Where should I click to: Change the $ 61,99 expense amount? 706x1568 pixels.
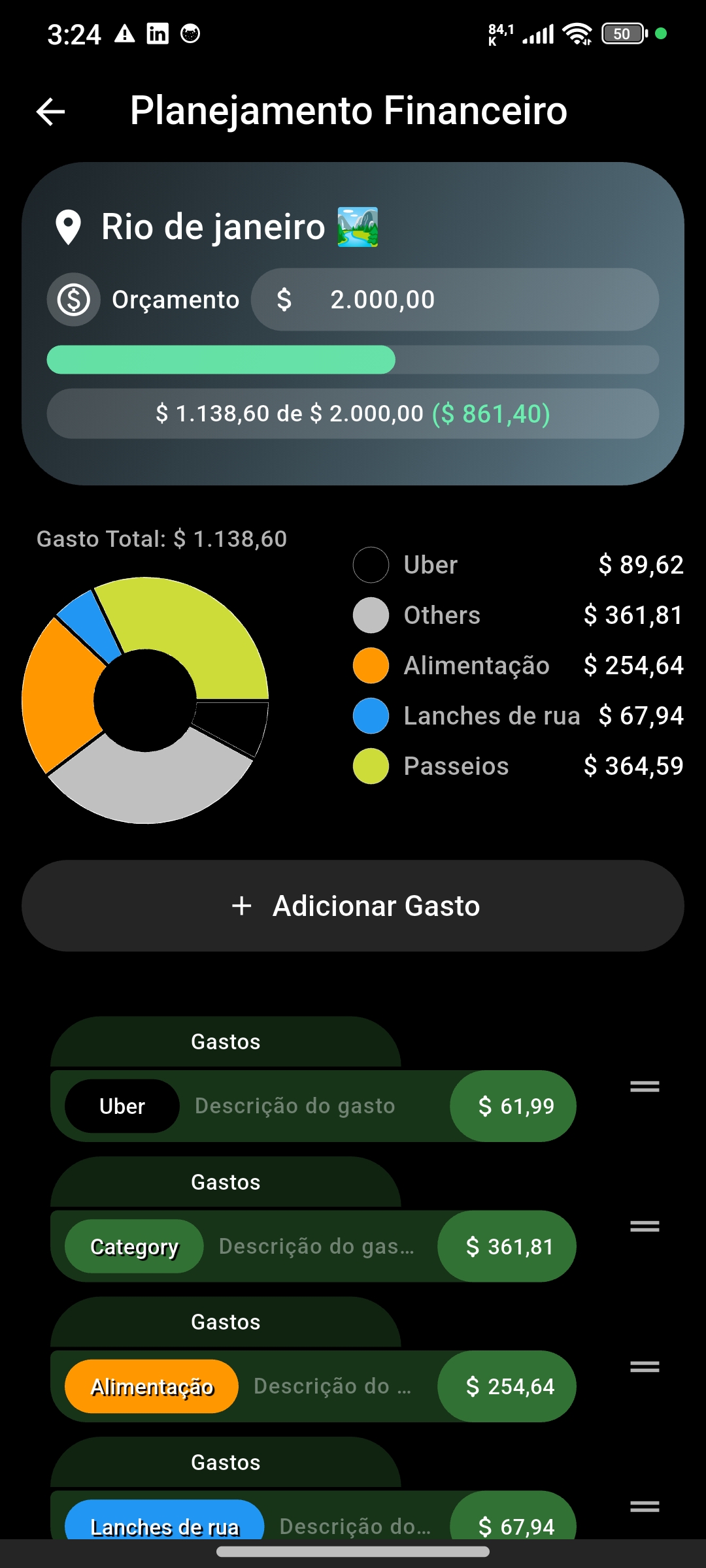pos(513,1106)
